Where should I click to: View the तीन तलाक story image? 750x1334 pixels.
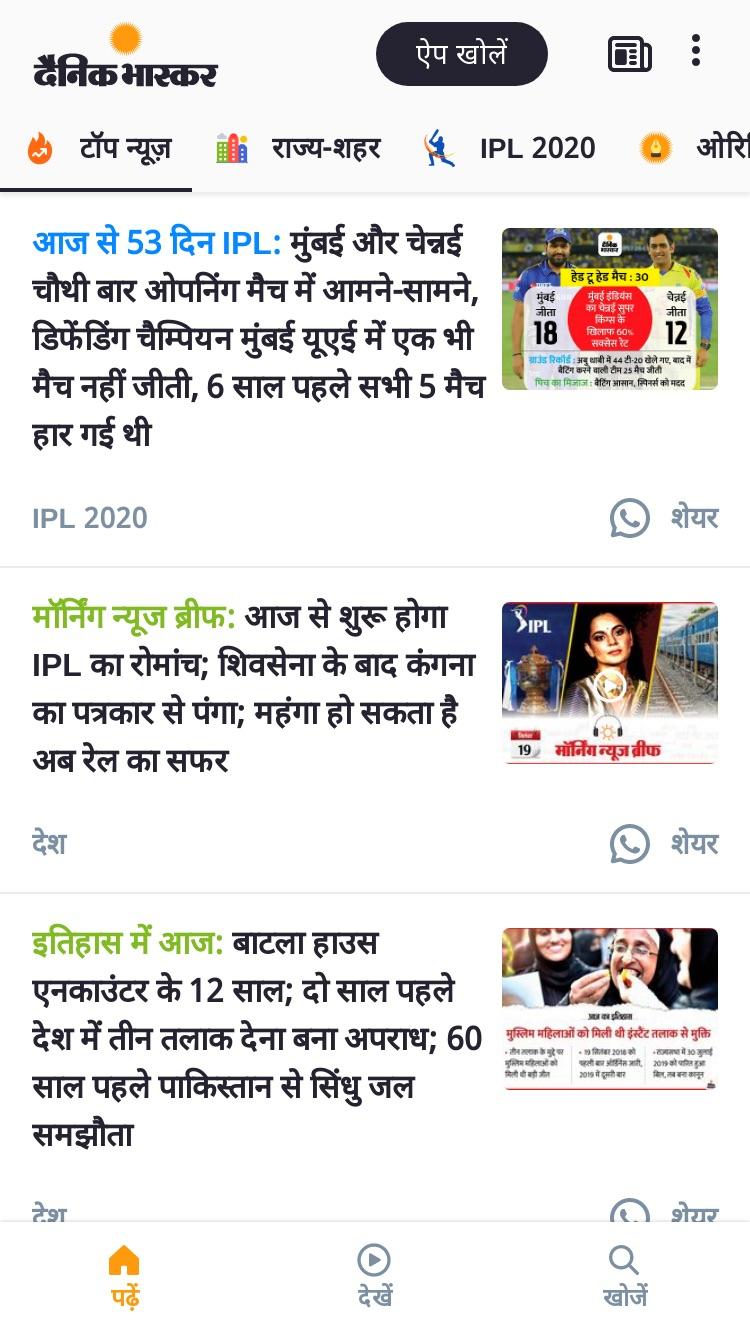[x=610, y=1009]
